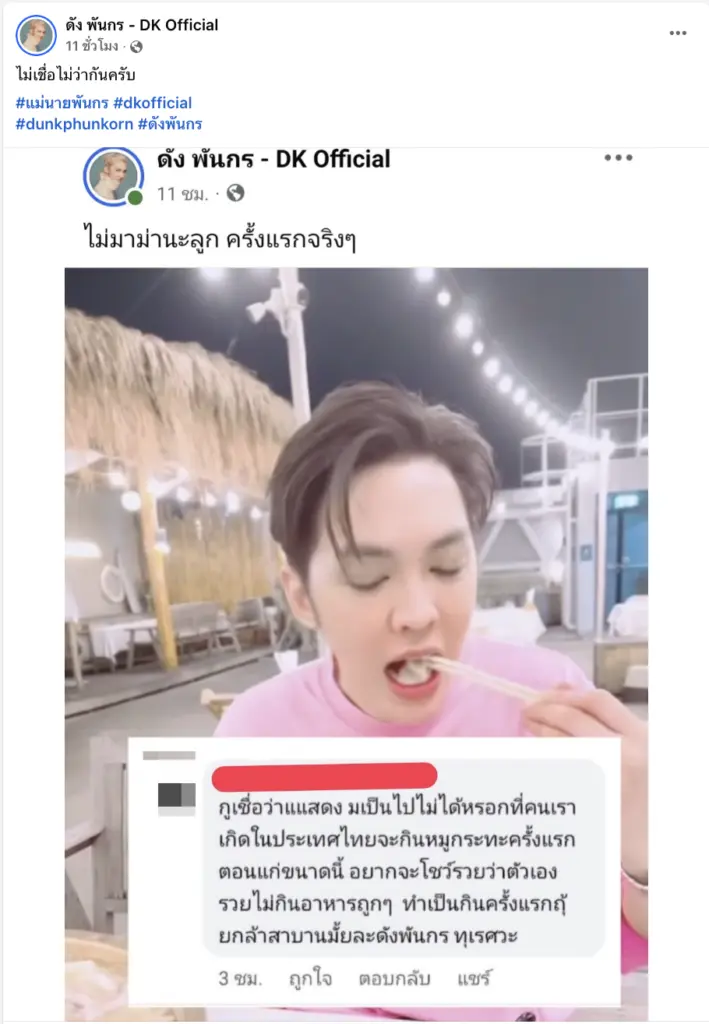Open the #dkofficial hashtag
This screenshot has height=1024, width=709.
[152, 102]
